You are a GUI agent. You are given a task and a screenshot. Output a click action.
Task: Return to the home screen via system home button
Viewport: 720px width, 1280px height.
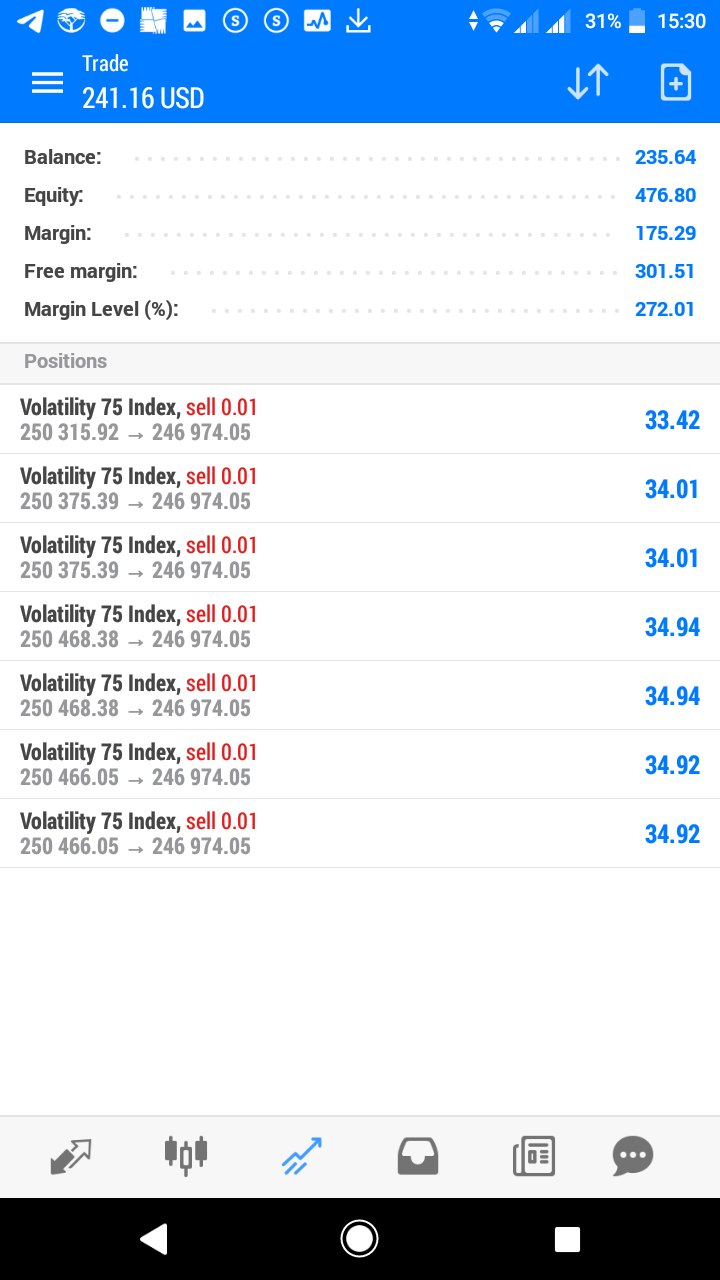359,1239
